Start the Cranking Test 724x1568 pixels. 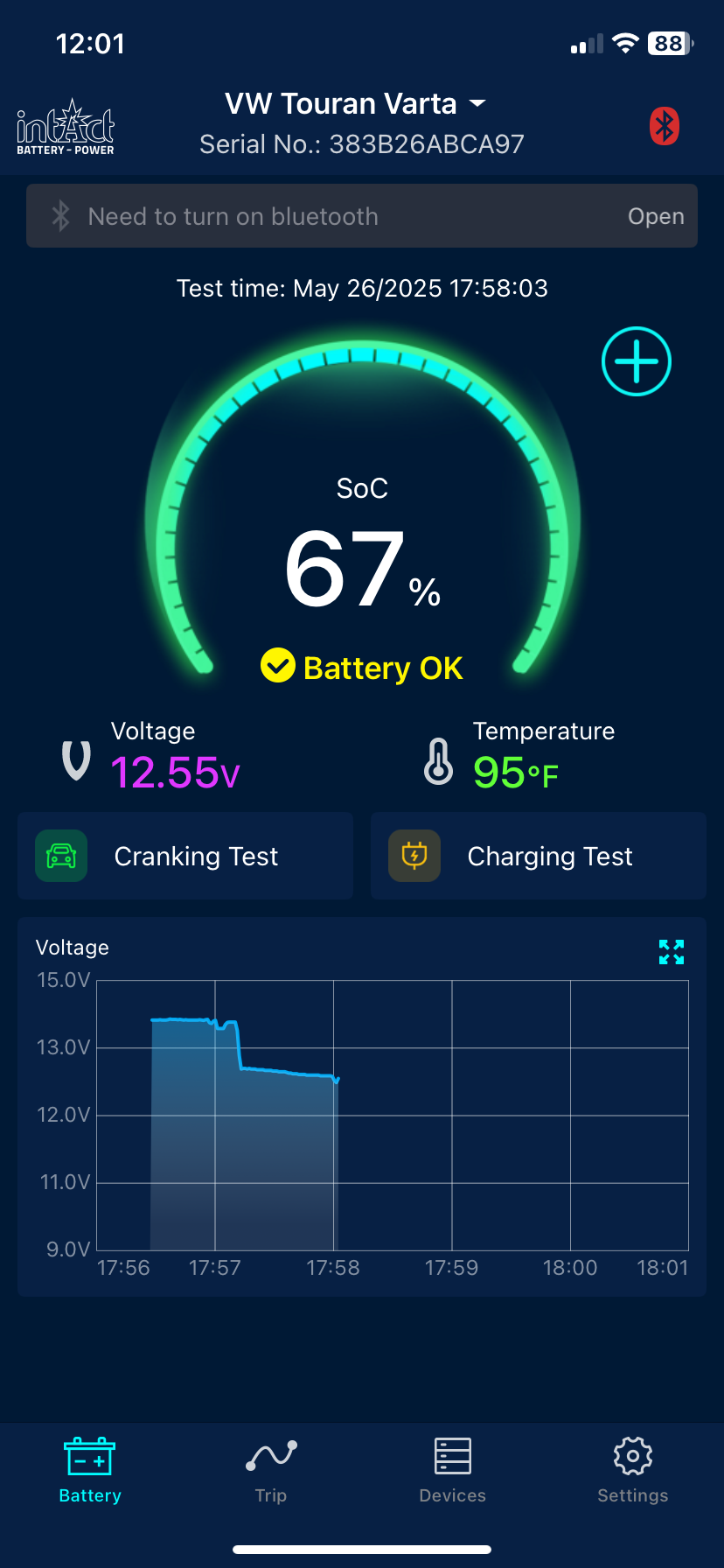click(185, 856)
